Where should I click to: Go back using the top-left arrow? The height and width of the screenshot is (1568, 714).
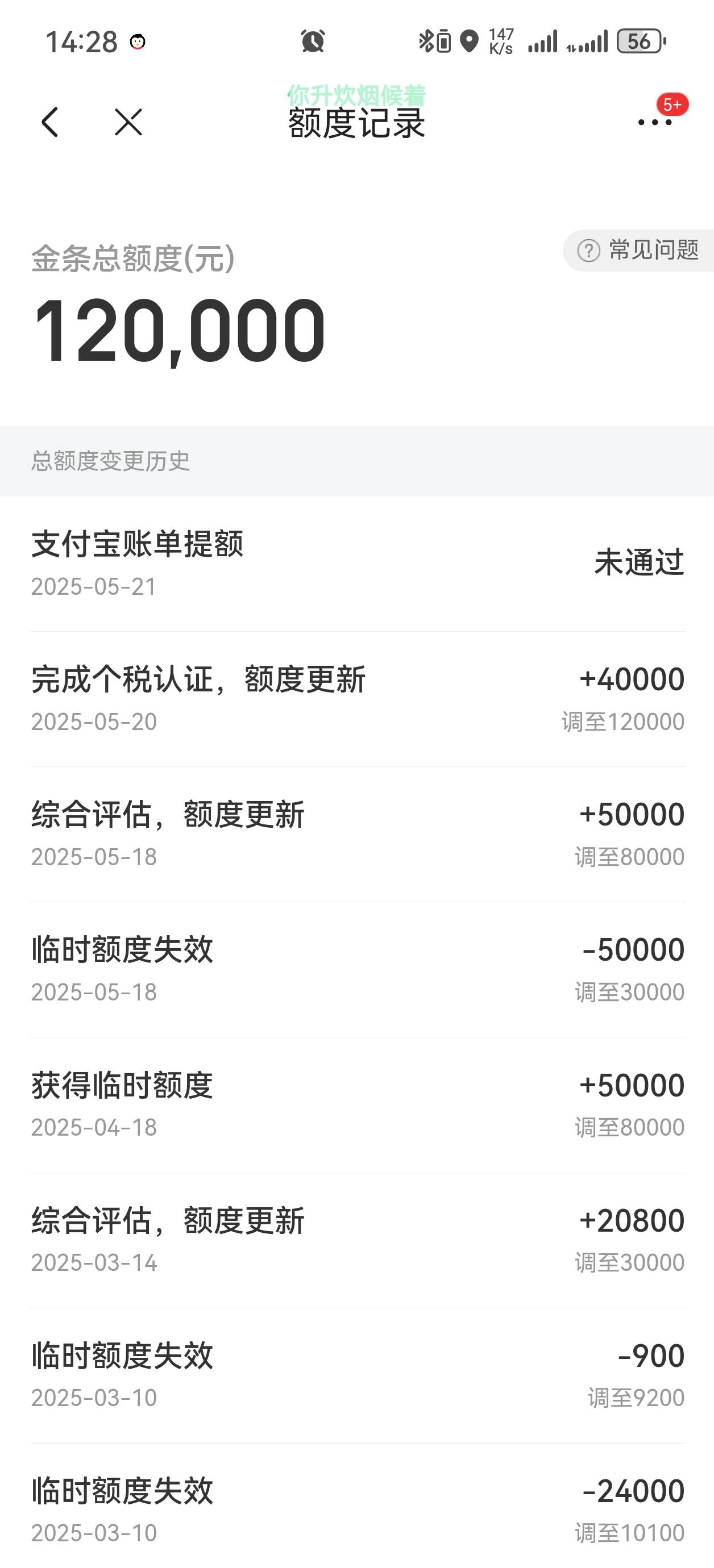[50, 122]
